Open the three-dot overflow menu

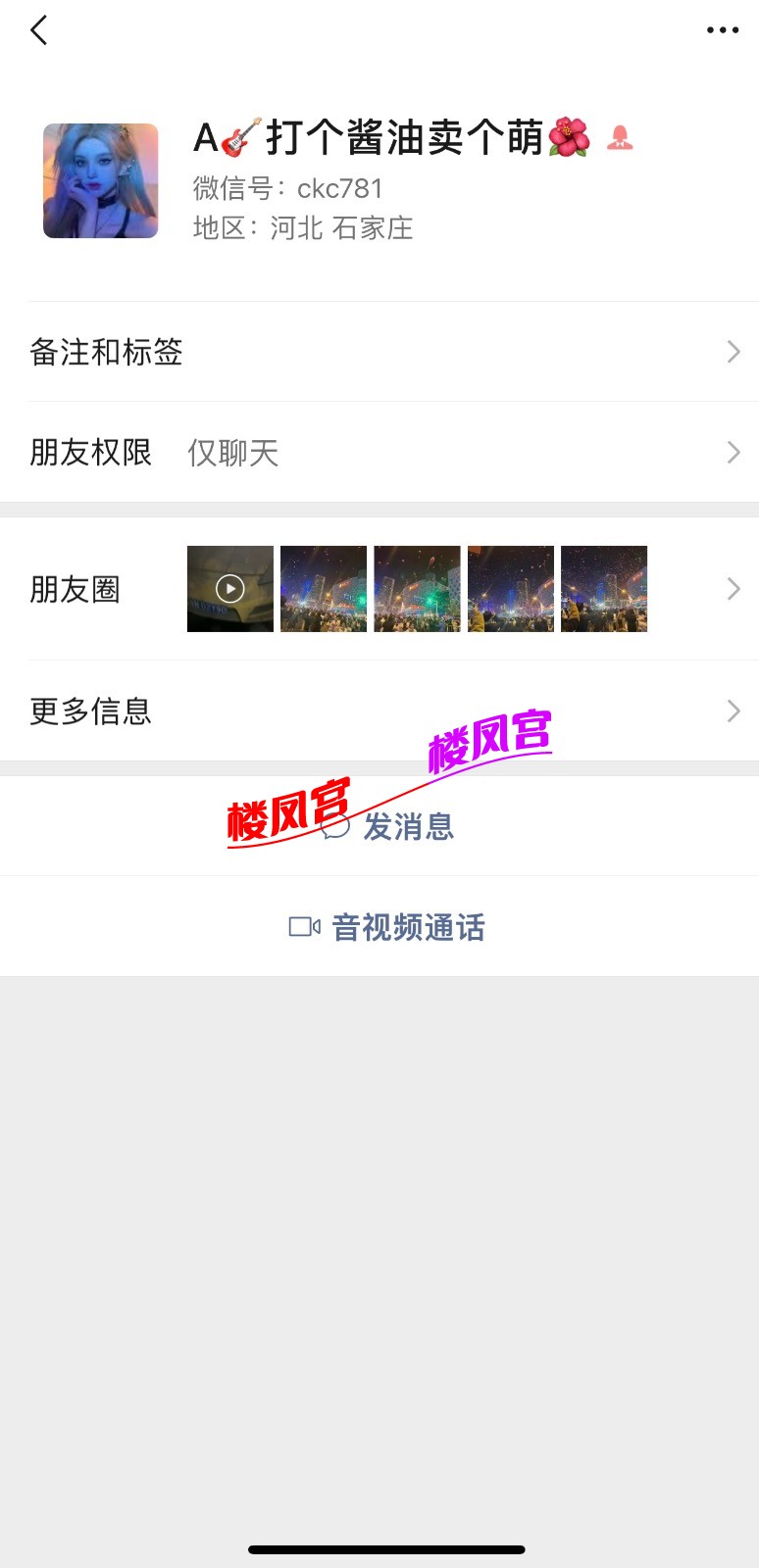coord(722,30)
